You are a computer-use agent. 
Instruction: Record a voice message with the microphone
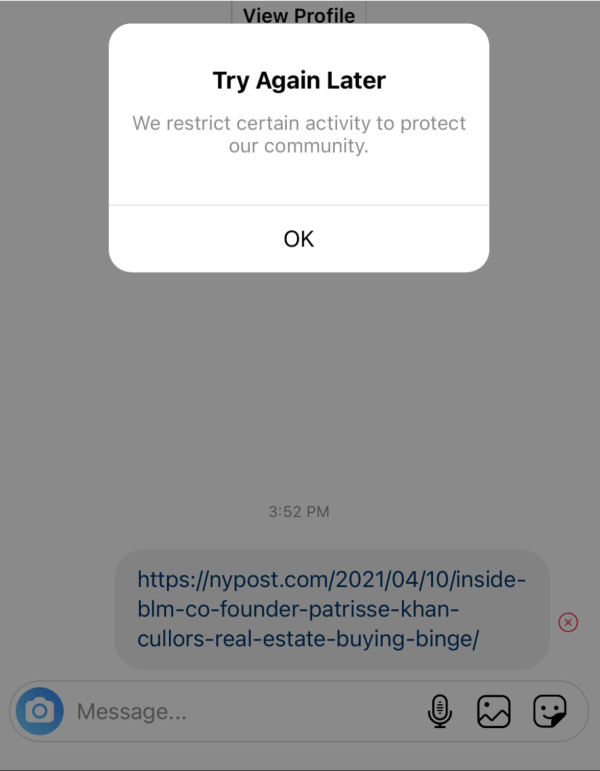coord(439,711)
